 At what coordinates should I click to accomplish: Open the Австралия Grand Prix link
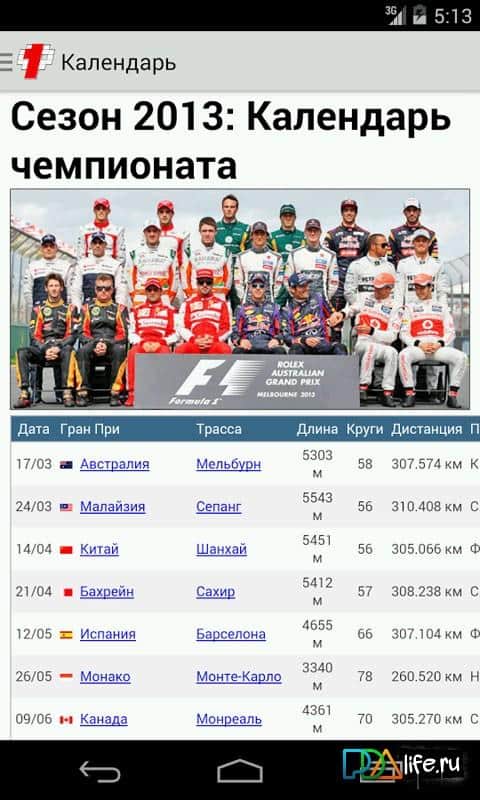pos(115,464)
